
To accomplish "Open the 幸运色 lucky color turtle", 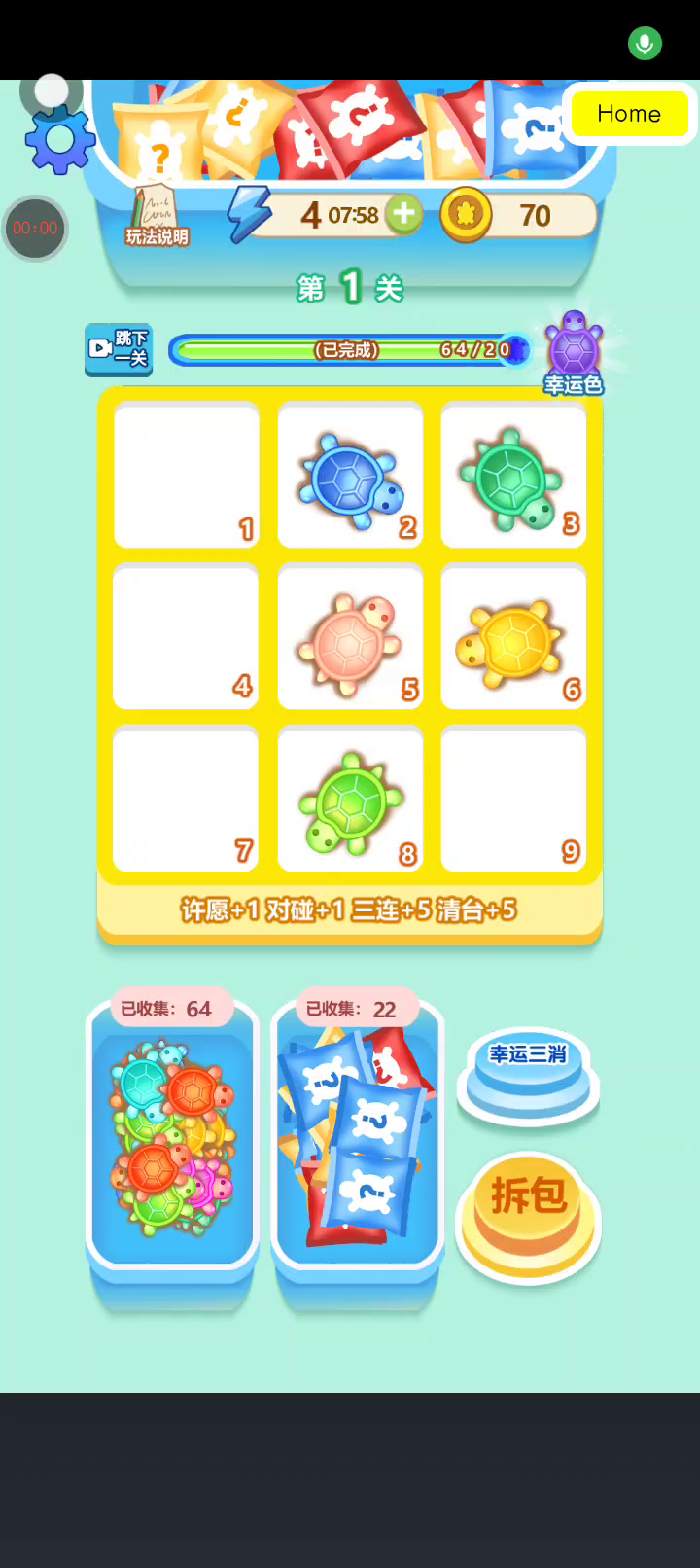I will [574, 354].
